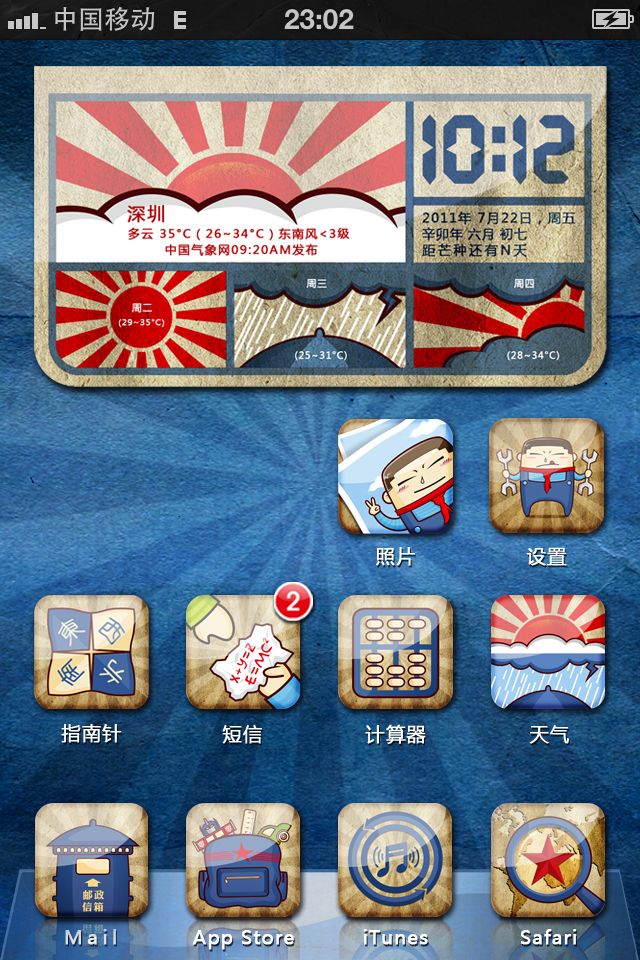Launch the 指南针 compass app
Image resolution: width=640 pixels, height=960 pixels.
tap(92, 653)
